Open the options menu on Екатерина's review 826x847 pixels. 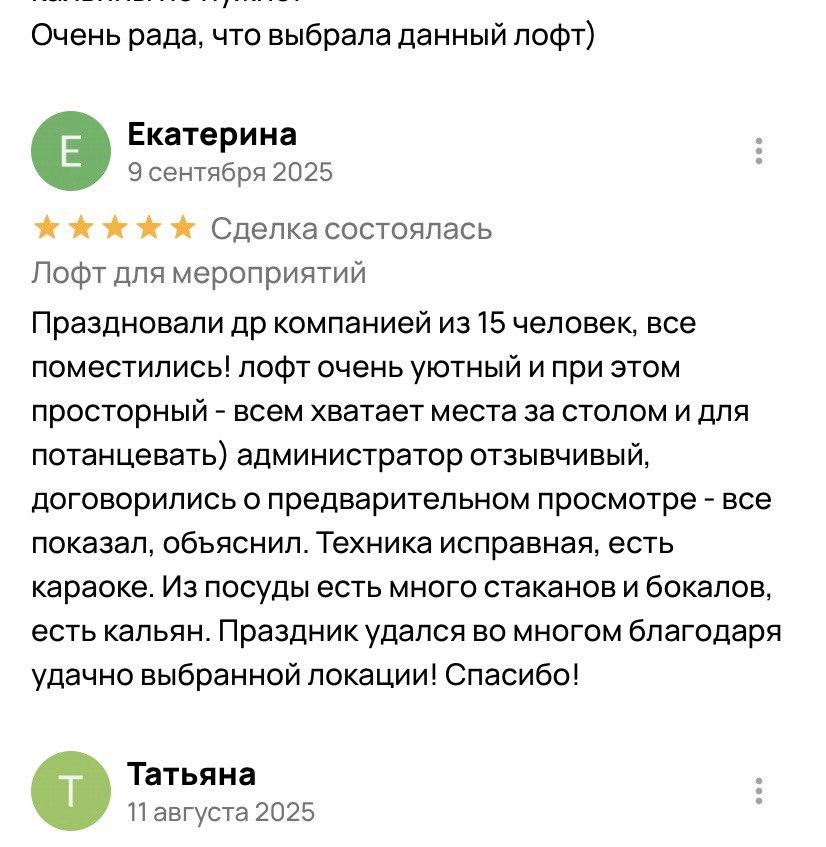pos(759,151)
